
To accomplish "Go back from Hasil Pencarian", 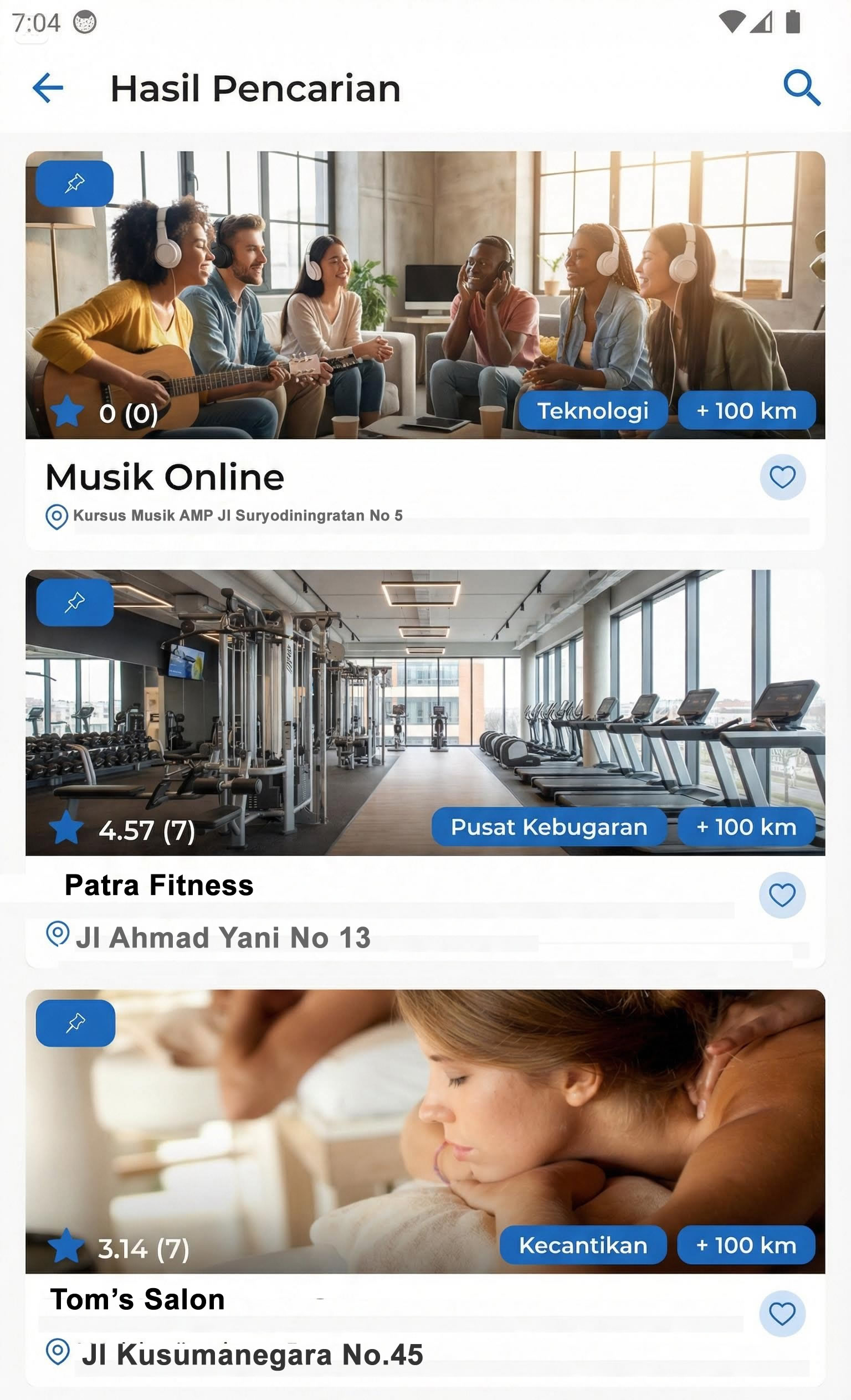I will 48,88.
